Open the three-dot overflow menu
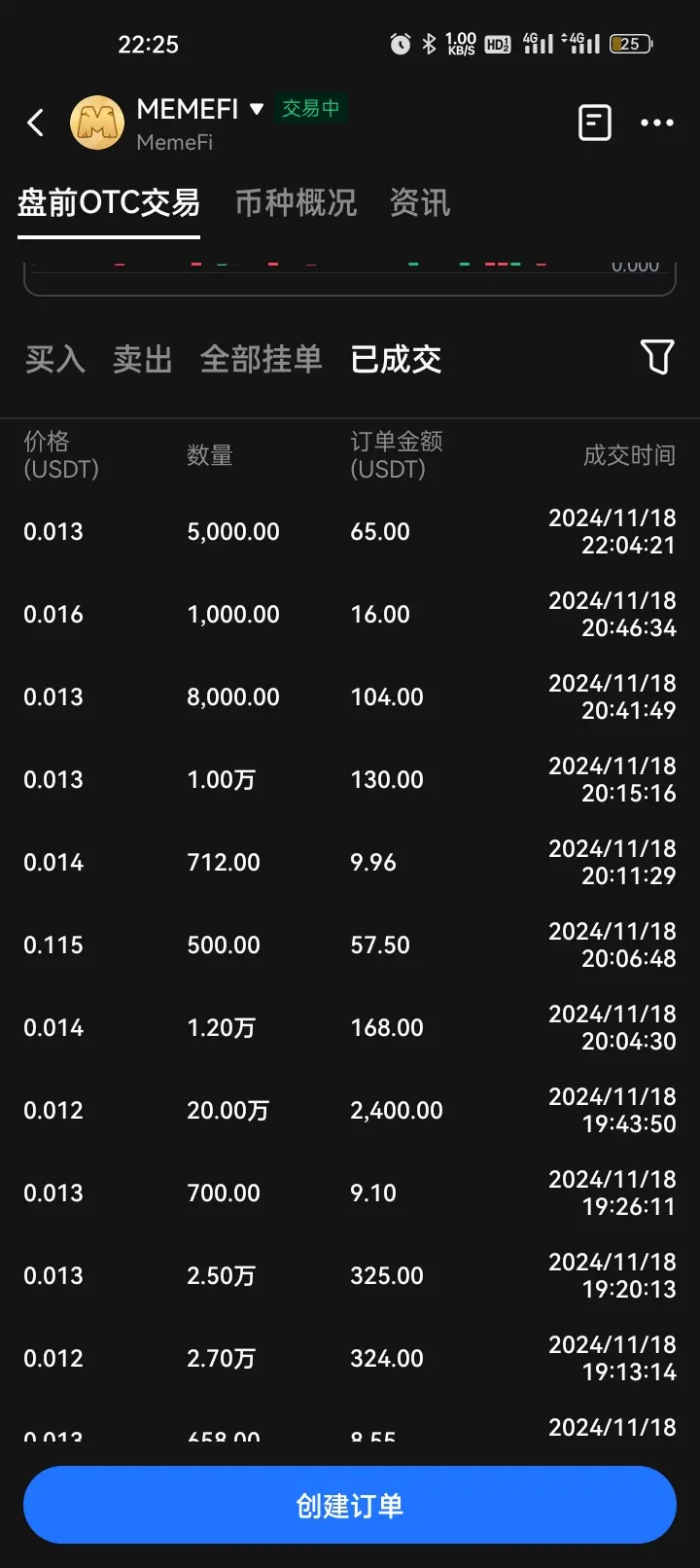 pos(656,124)
